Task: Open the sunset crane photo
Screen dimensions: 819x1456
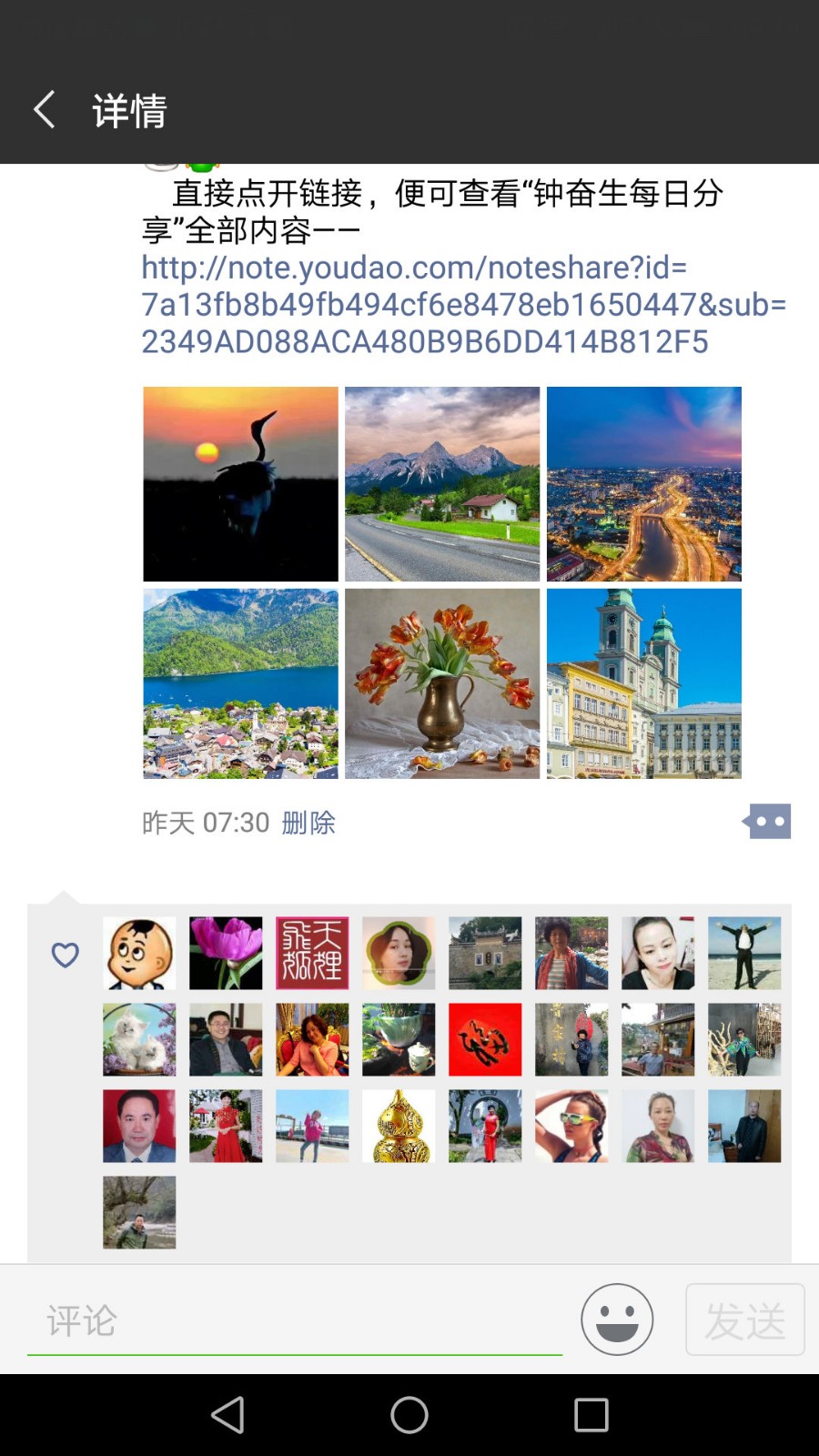Action: (x=240, y=484)
